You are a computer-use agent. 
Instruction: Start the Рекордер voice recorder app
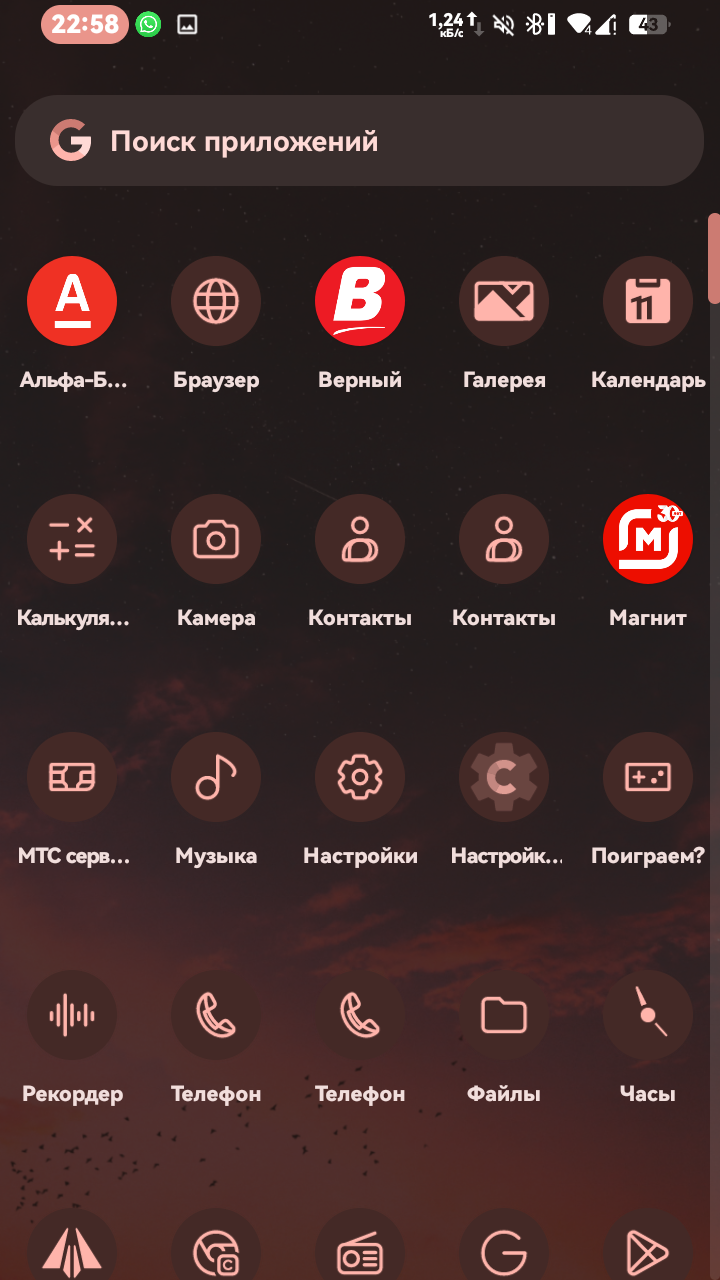pos(72,1015)
